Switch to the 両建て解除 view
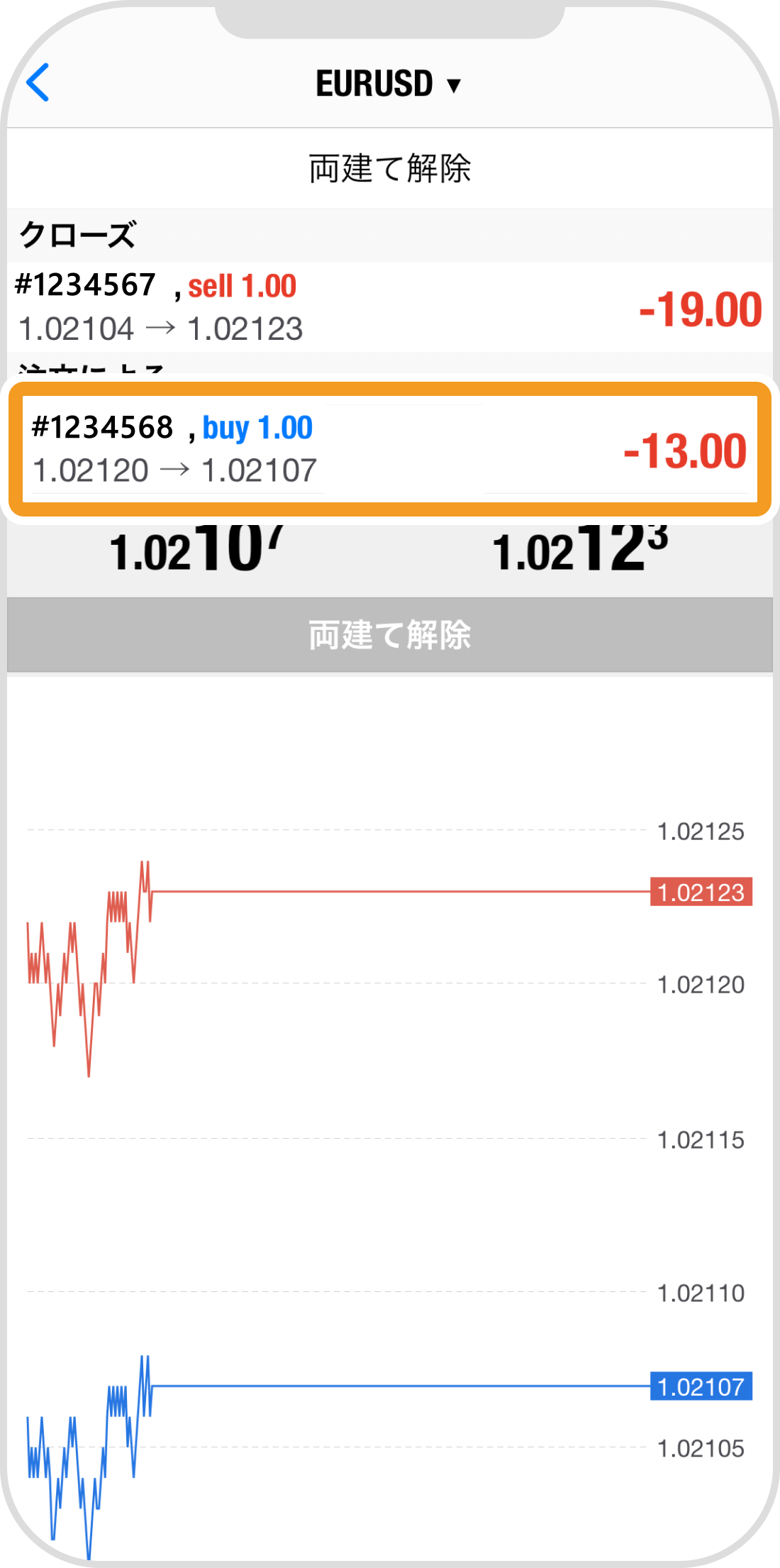The height and width of the screenshot is (1568, 780). (390, 635)
